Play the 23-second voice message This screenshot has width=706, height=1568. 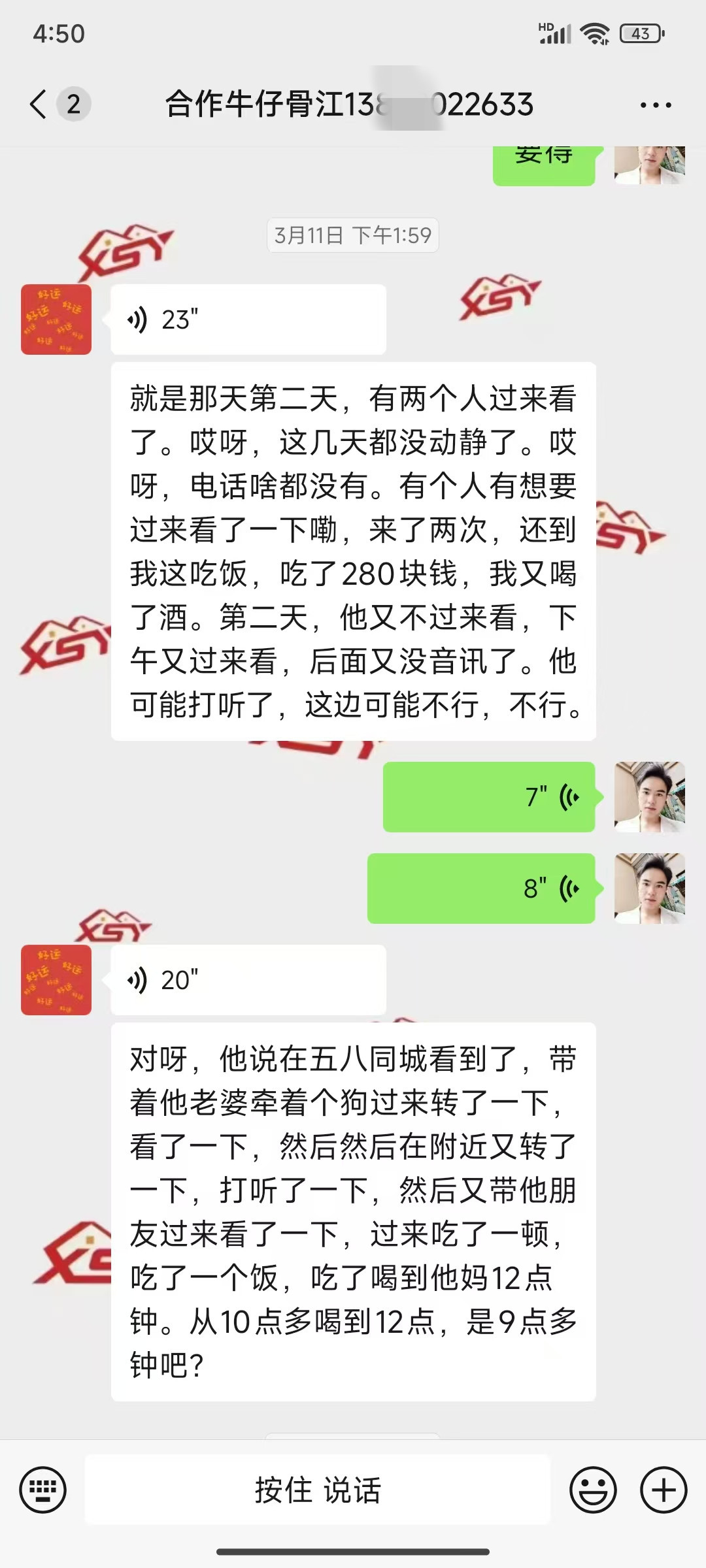click(248, 319)
